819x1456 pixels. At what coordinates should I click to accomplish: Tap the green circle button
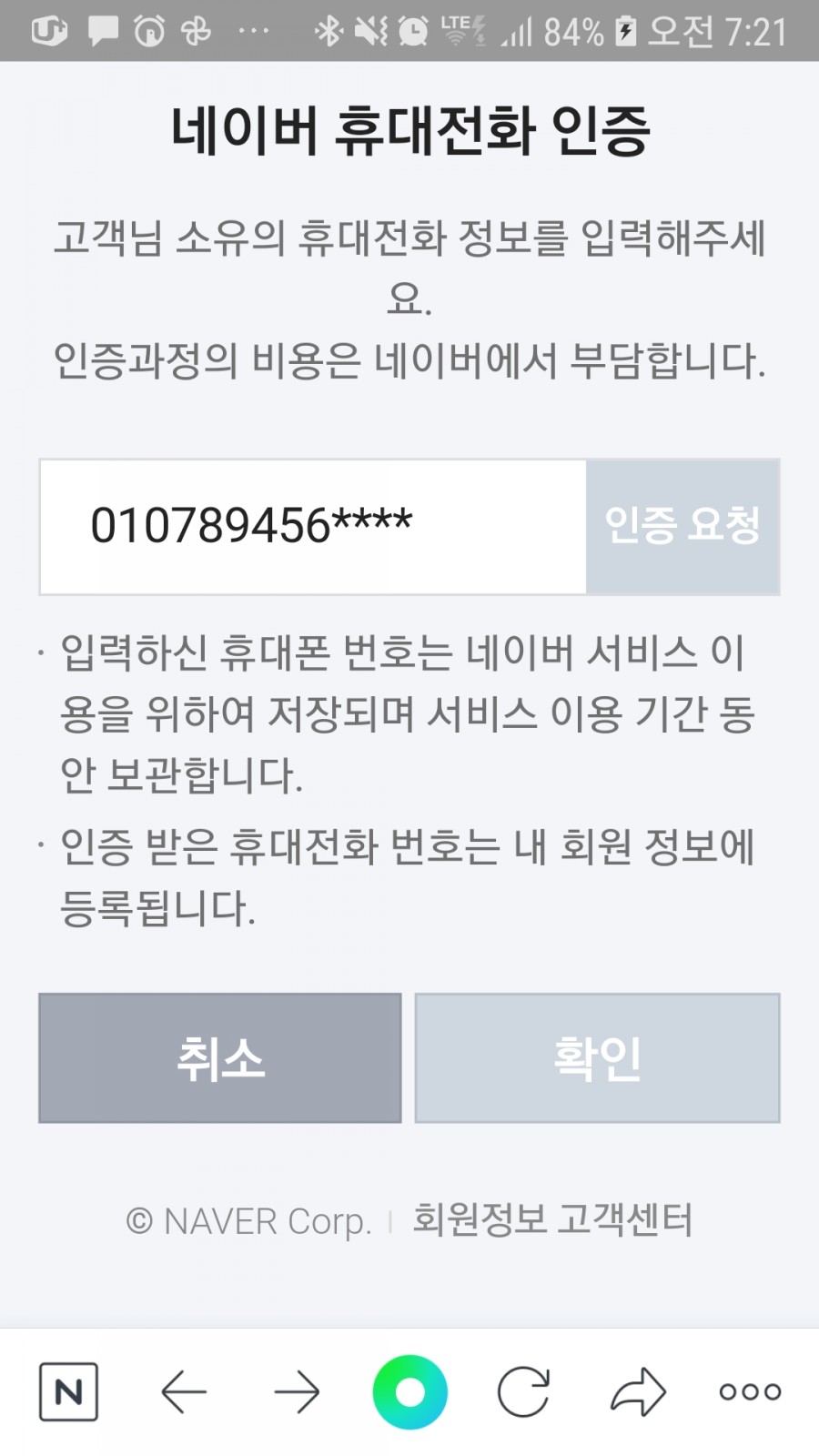pyautogui.click(x=409, y=1391)
